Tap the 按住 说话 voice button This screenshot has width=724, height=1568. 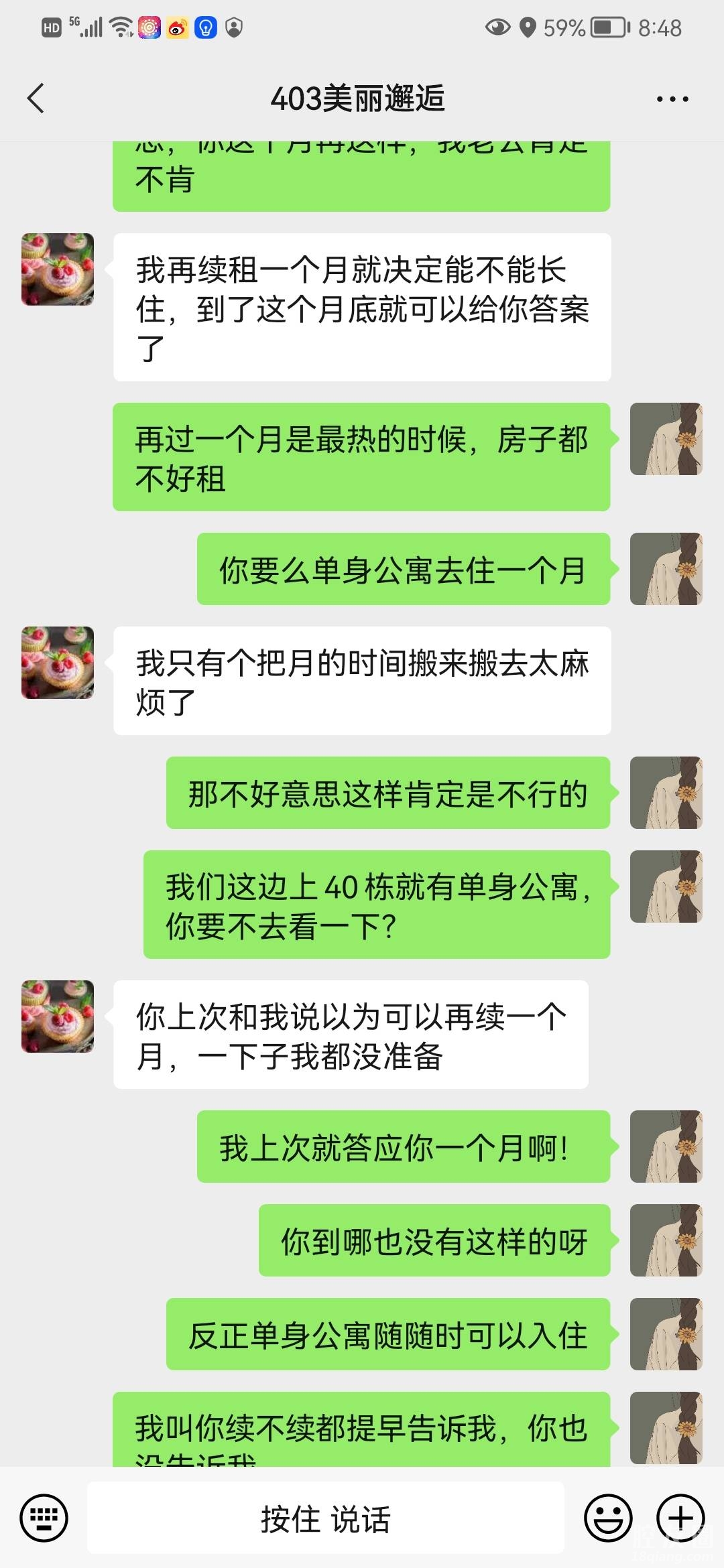coord(325,1518)
